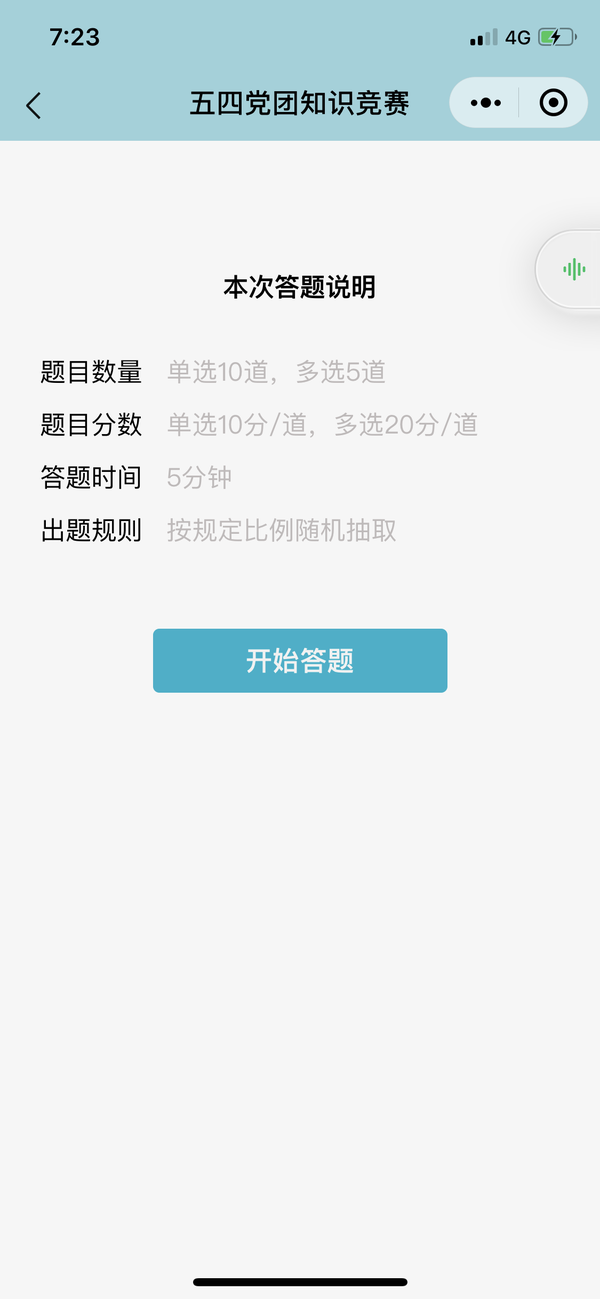This screenshot has height=1299, width=600.
Task: Open the mini program three-dot menu
Action: point(486,103)
